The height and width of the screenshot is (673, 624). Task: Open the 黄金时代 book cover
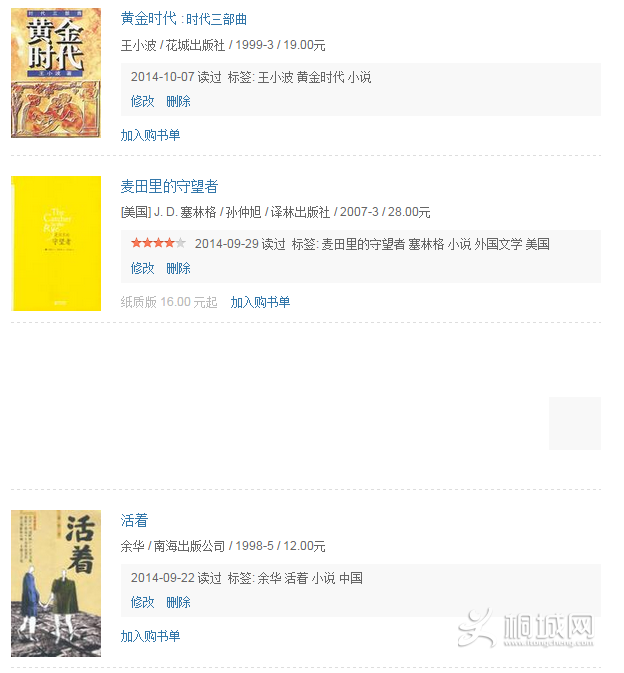[x=56, y=72]
